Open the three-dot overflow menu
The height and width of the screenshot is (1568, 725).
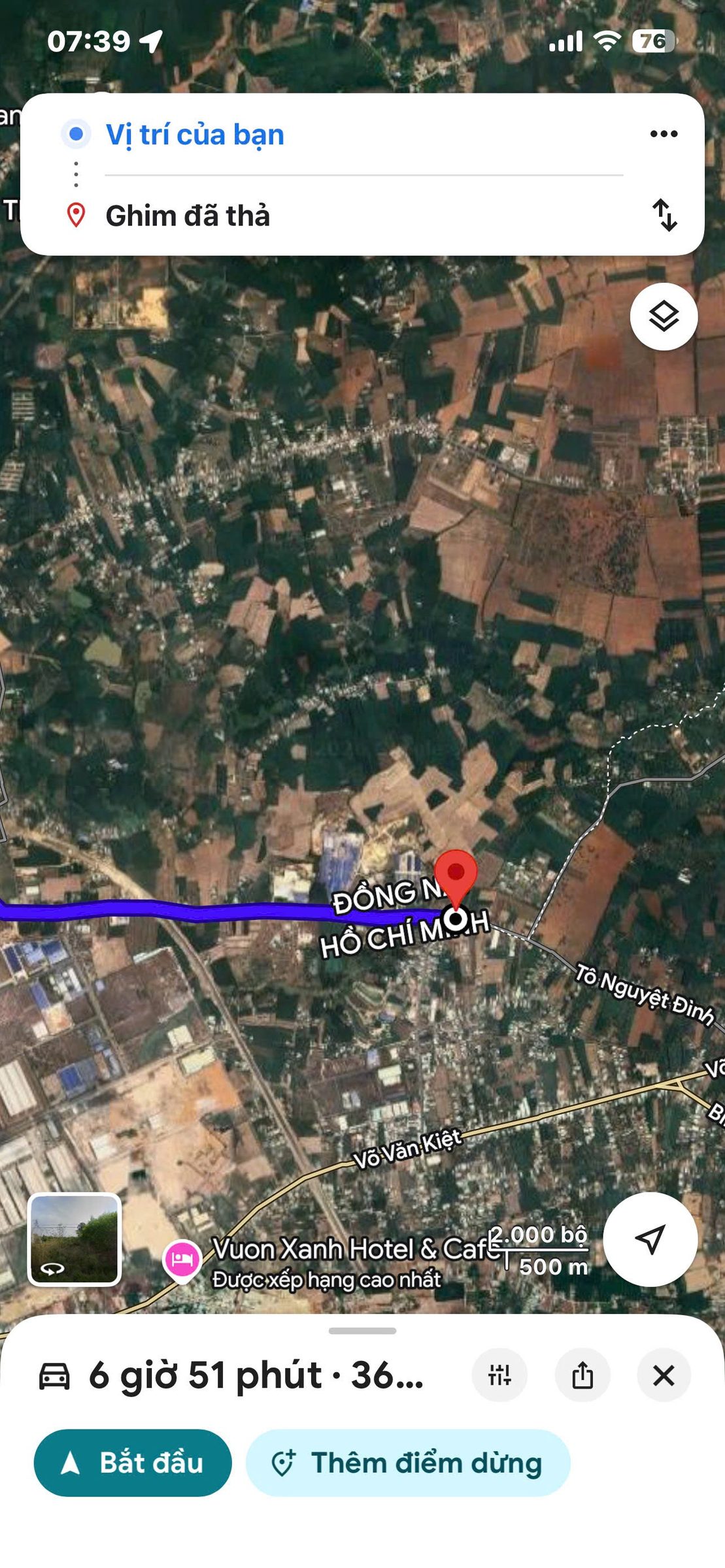(x=664, y=134)
